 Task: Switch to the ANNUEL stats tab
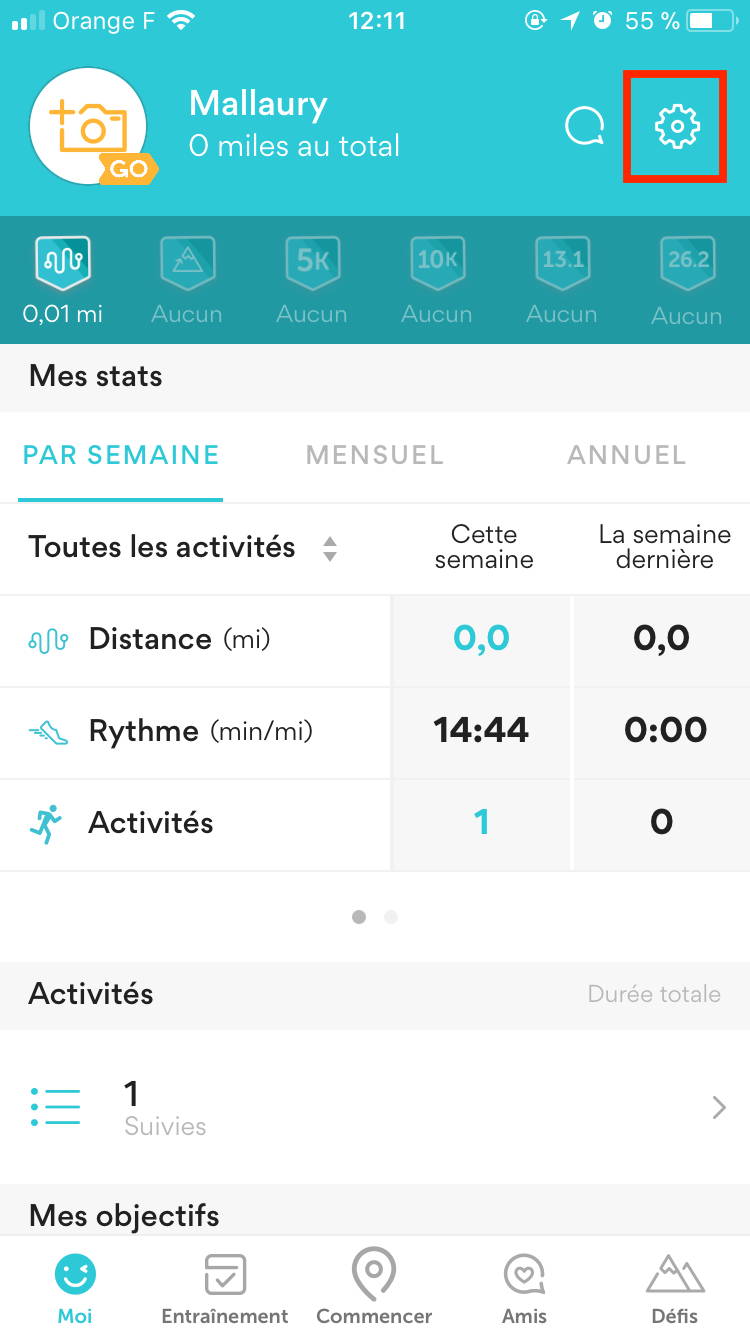click(x=627, y=455)
